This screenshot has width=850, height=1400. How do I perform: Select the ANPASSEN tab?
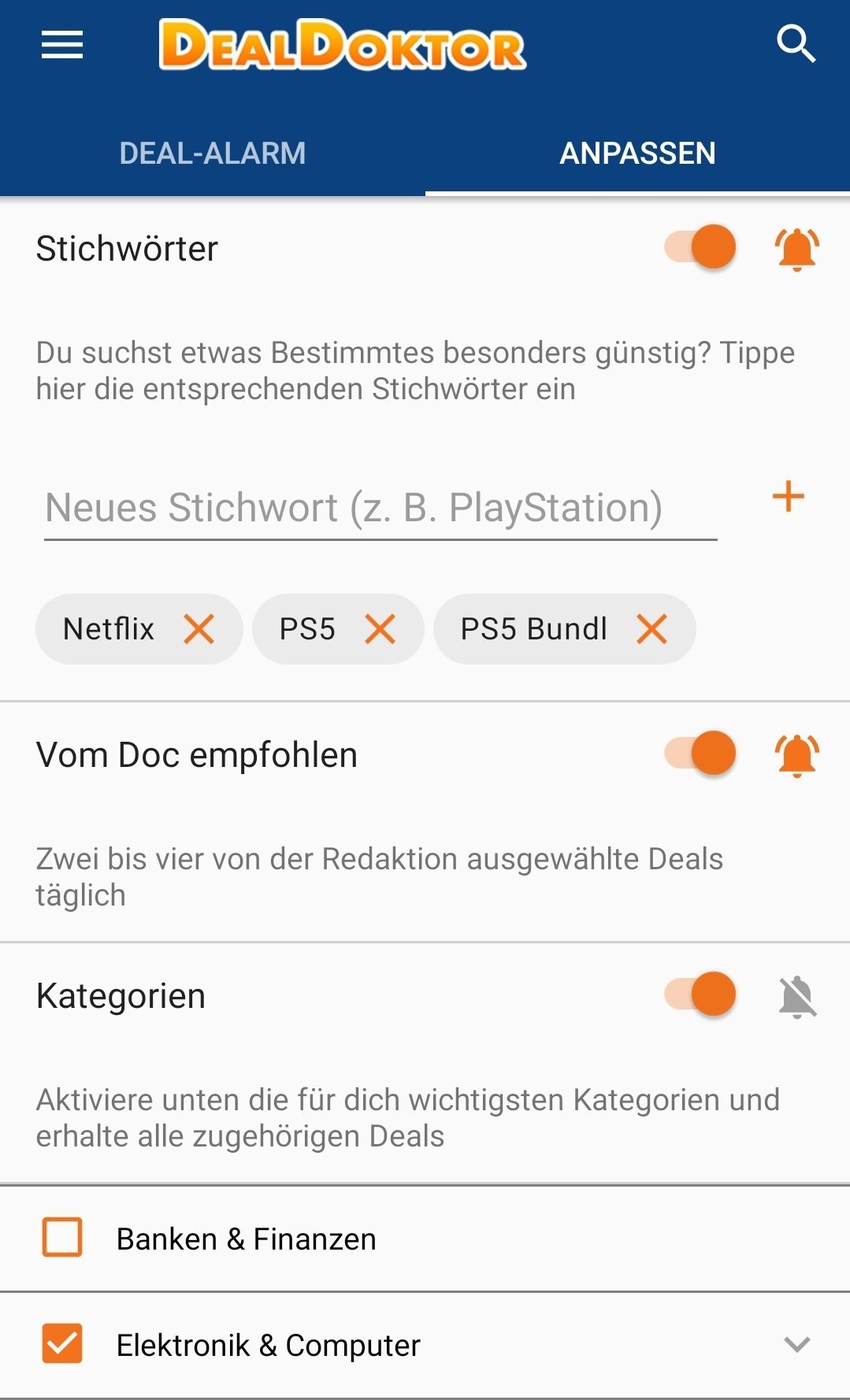(637, 154)
